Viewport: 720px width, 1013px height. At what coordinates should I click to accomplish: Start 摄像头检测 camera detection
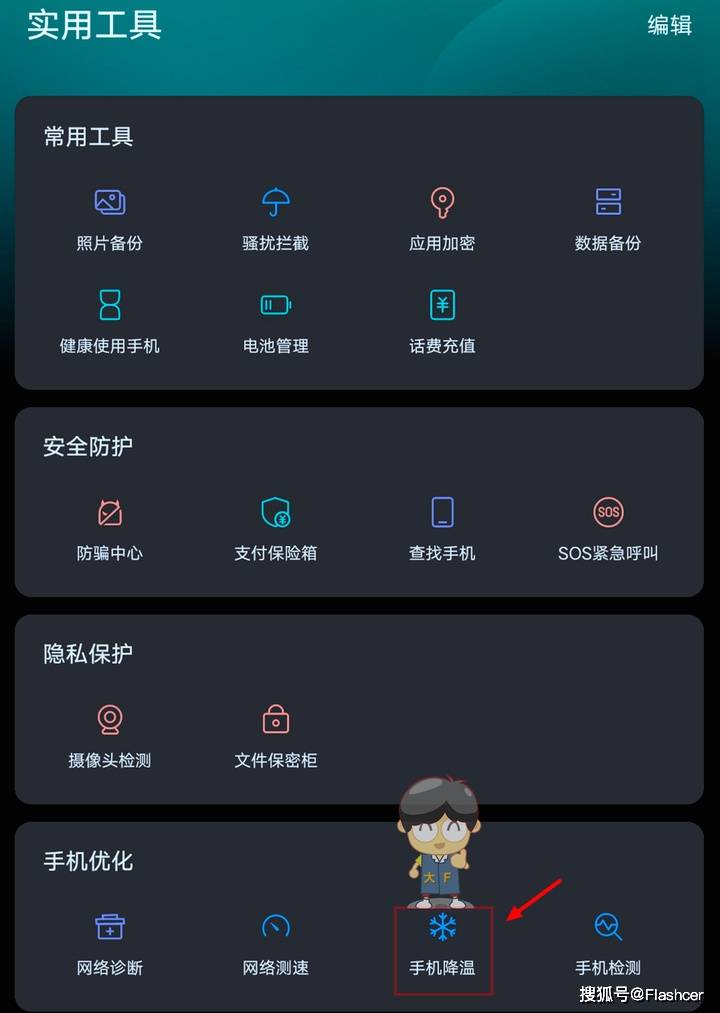pyautogui.click(x=110, y=735)
